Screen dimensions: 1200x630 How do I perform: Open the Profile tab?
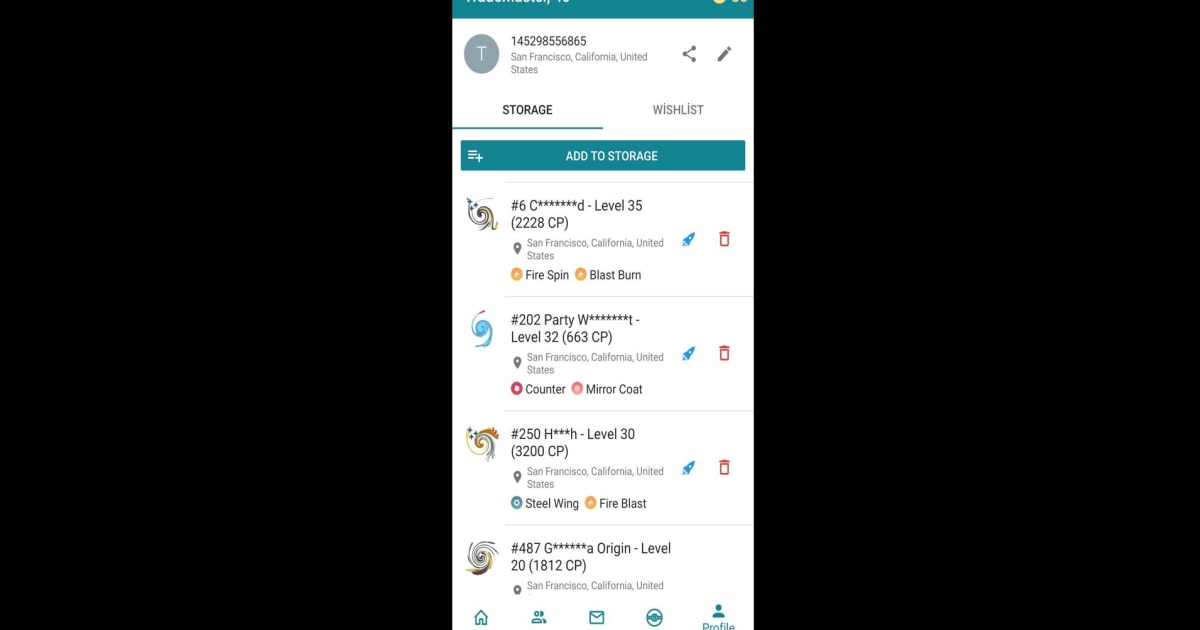[718, 616]
